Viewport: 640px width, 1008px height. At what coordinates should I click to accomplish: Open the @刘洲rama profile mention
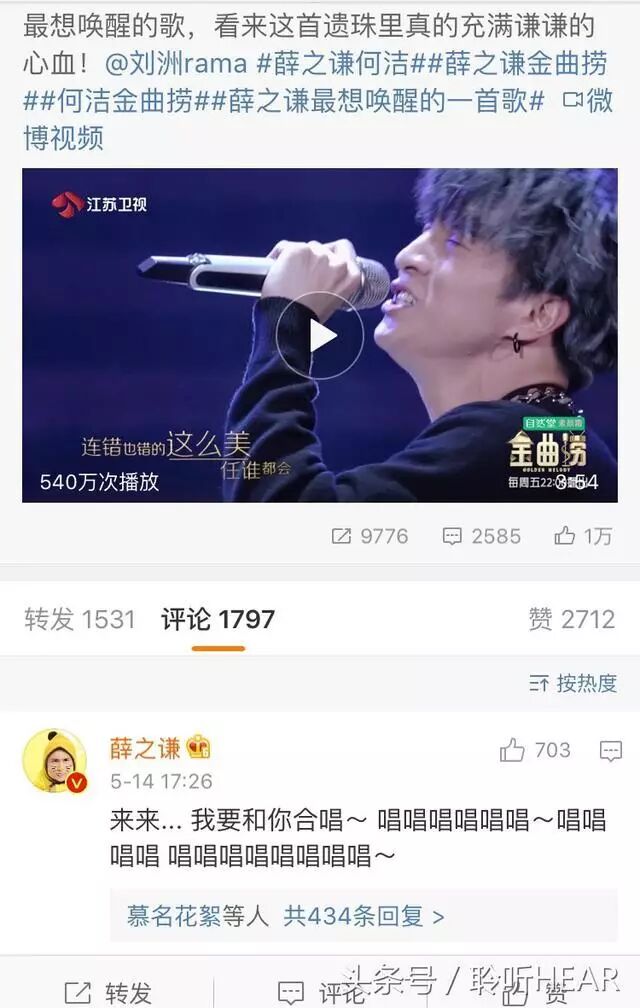(175, 64)
